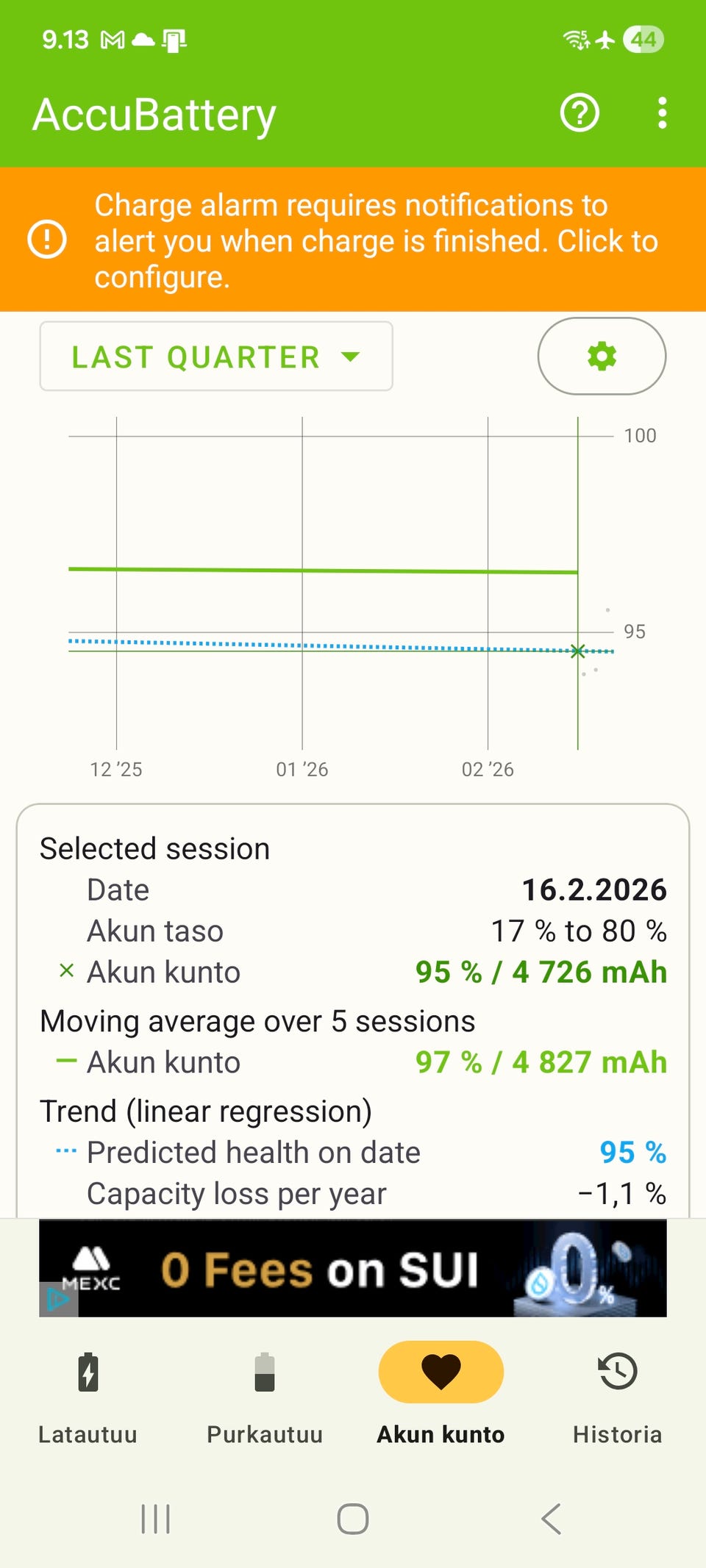Tap the system back button

(551, 1519)
